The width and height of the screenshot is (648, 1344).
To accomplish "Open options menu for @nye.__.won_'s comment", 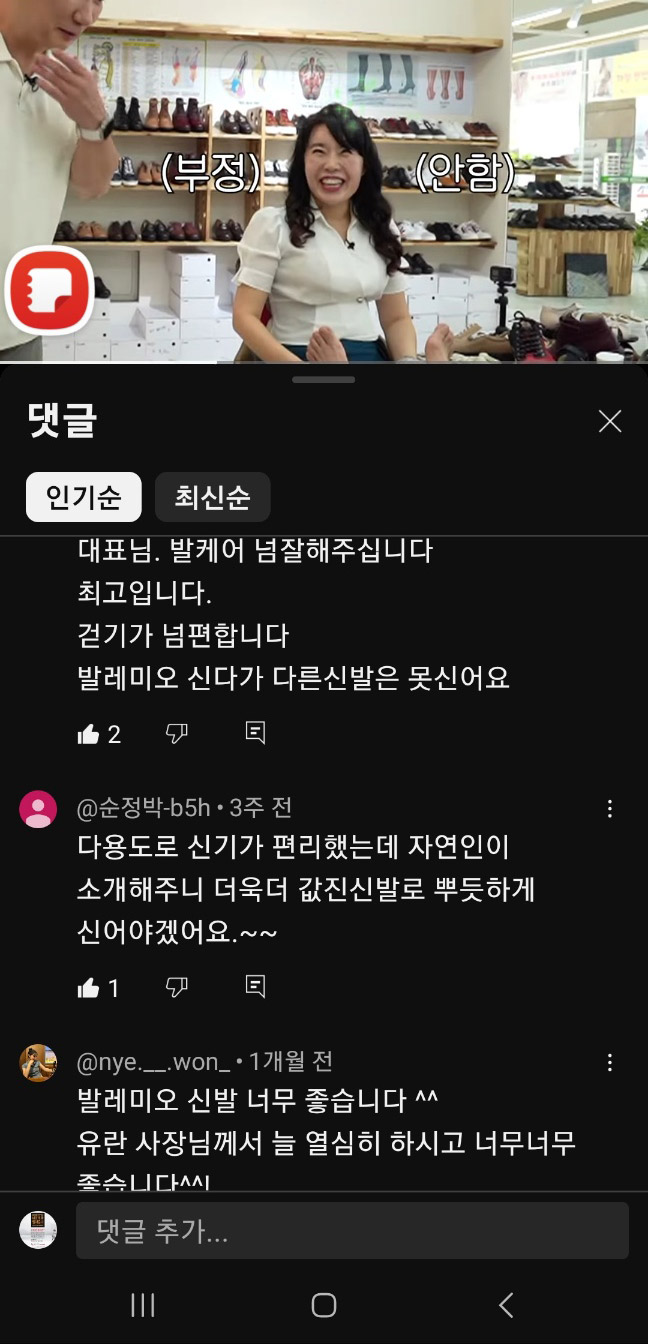I will 609,1062.
